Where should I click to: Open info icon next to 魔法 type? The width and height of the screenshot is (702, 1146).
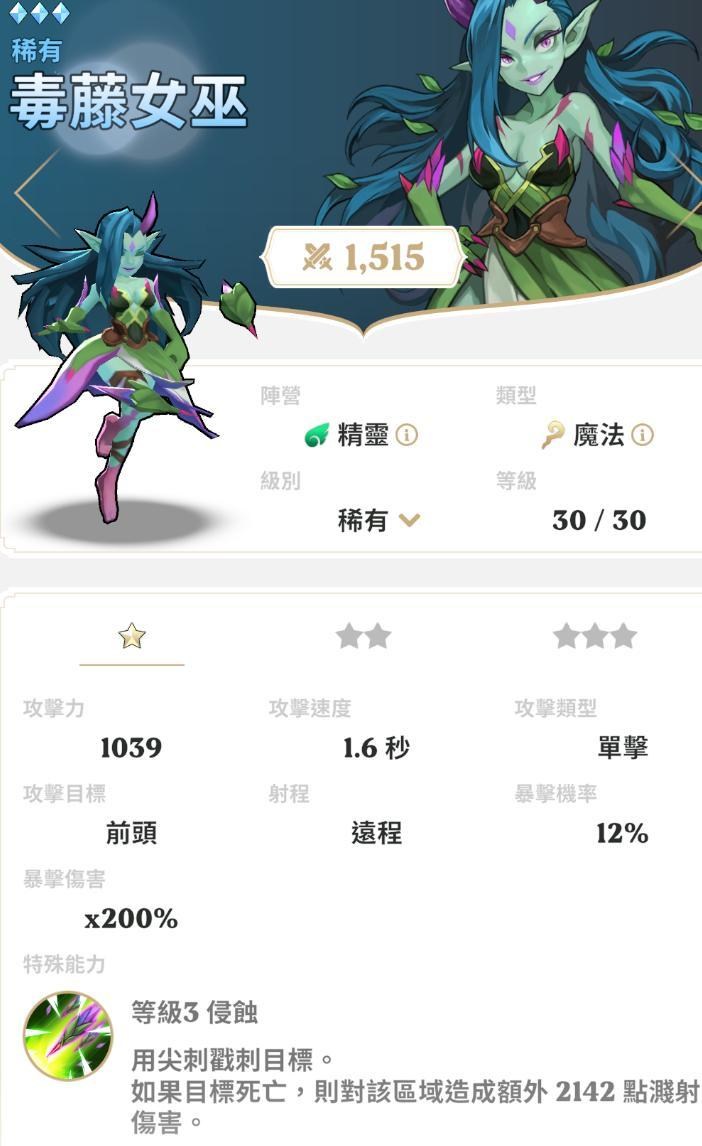point(642,435)
